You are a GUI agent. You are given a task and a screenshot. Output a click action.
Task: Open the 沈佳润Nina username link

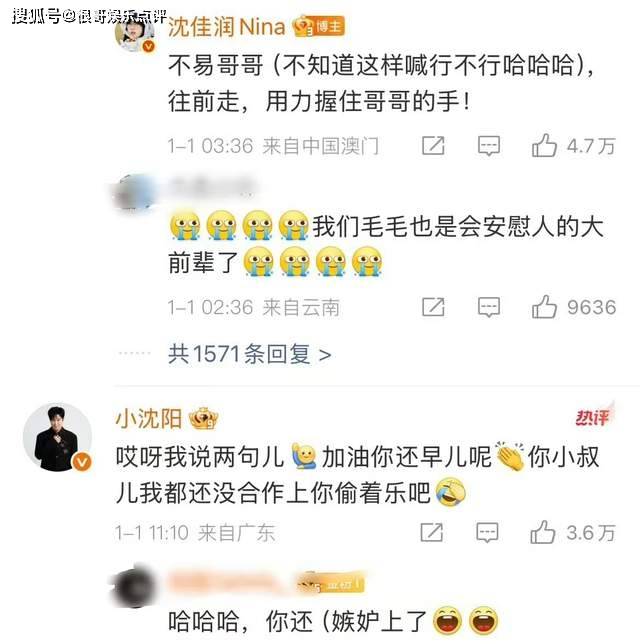[x=226, y=26]
